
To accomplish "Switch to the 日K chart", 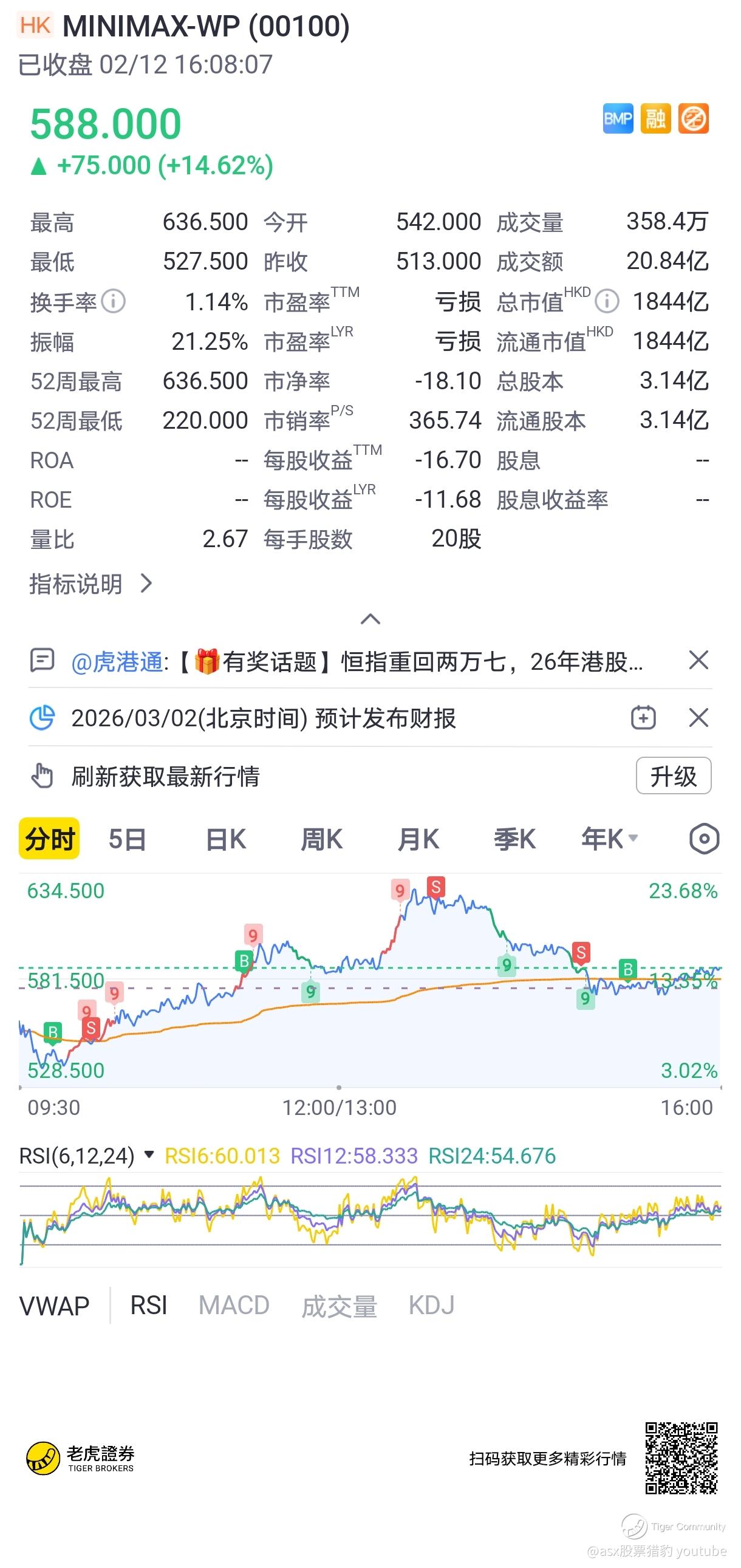I will coord(225,839).
